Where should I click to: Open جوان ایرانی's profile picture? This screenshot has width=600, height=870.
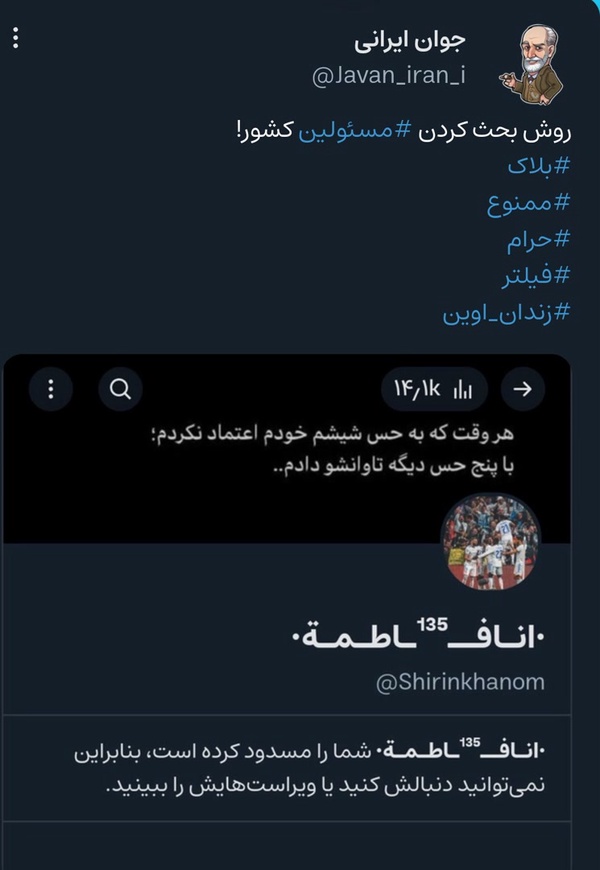(x=532, y=64)
